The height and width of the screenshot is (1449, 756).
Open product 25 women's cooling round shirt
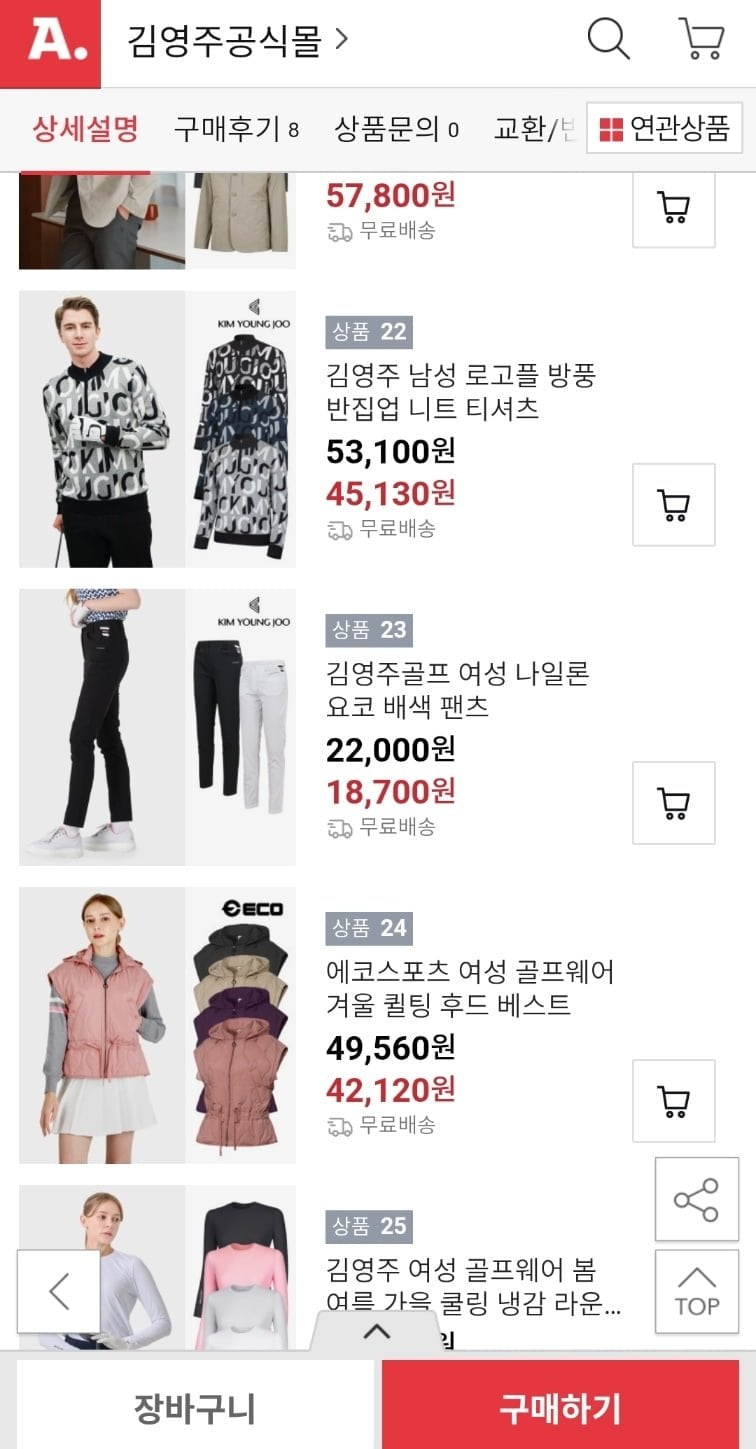pos(460,1285)
